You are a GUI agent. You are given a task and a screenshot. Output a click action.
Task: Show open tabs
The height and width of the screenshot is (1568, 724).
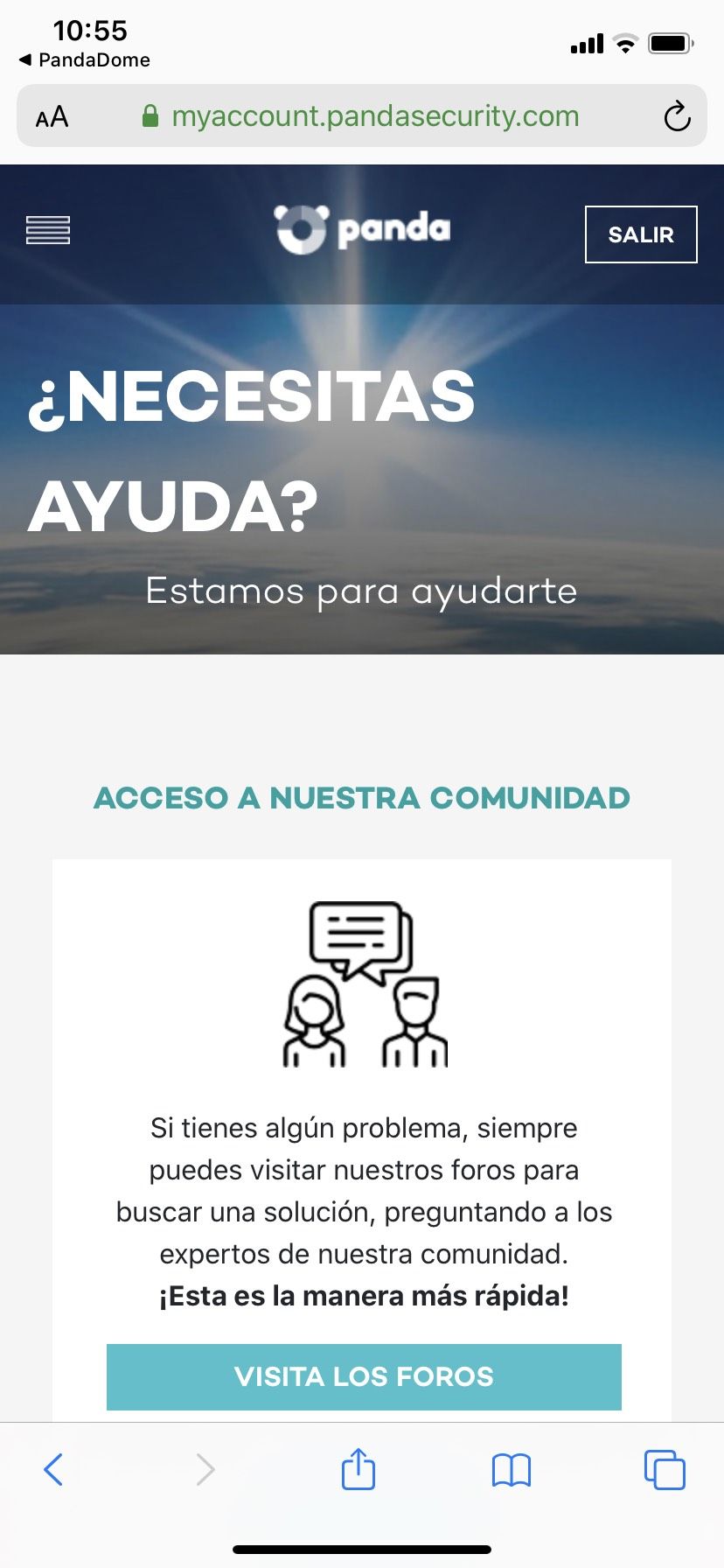[664, 1469]
